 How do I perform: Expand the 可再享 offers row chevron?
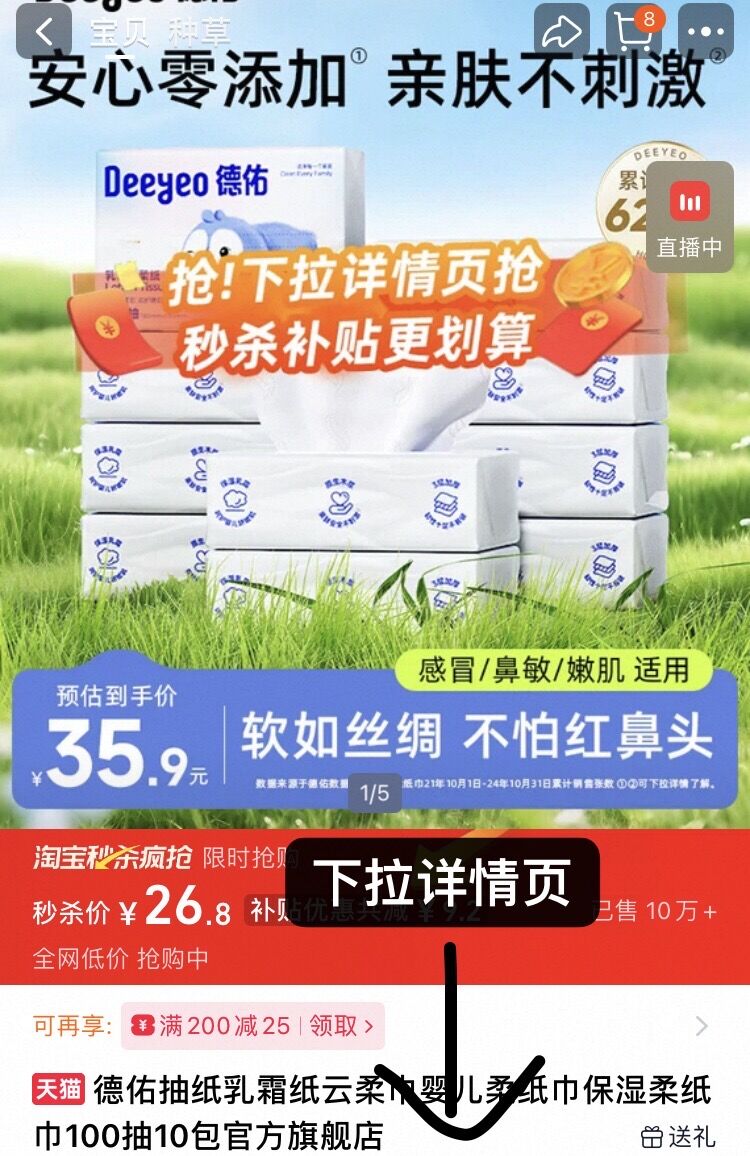pos(702,1026)
